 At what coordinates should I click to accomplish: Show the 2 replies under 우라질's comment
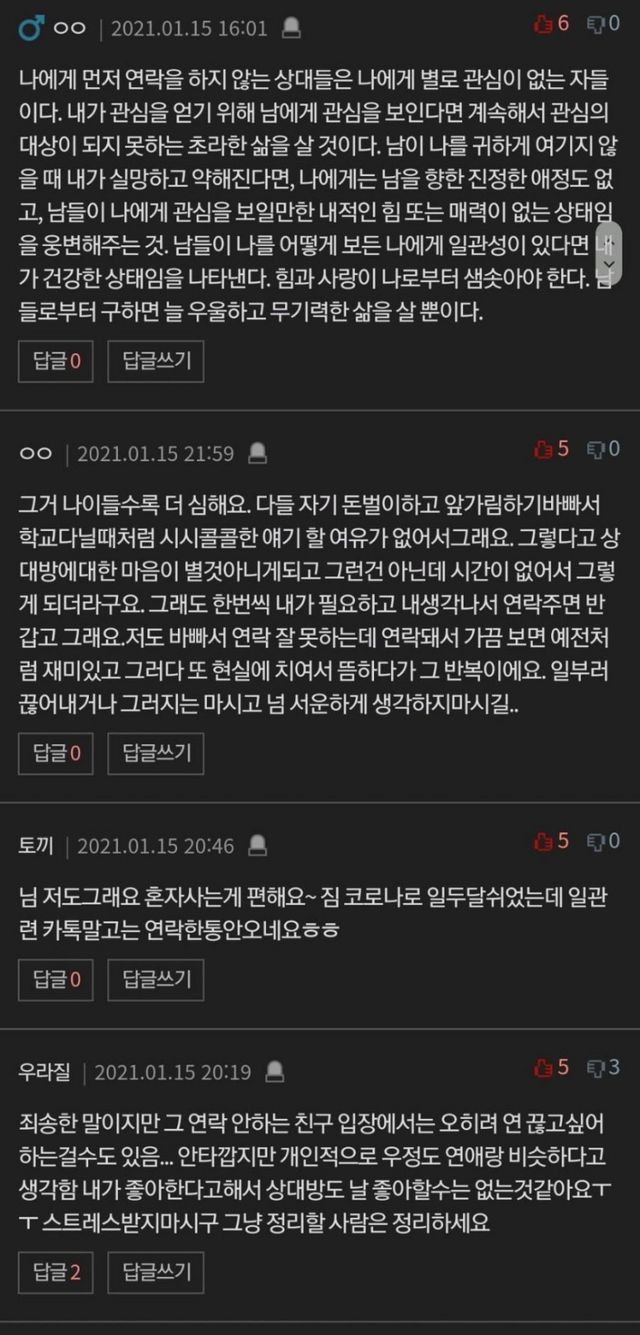56,1273
